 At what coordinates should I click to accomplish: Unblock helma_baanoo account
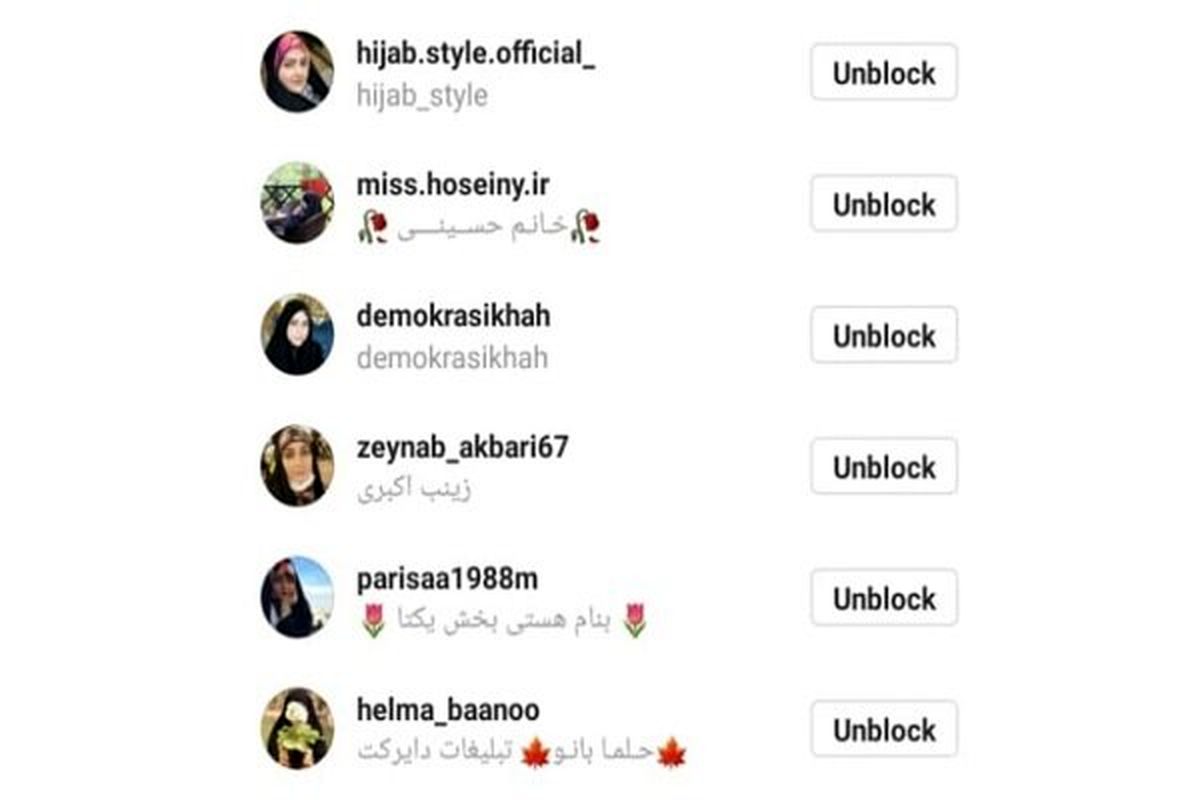883,729
